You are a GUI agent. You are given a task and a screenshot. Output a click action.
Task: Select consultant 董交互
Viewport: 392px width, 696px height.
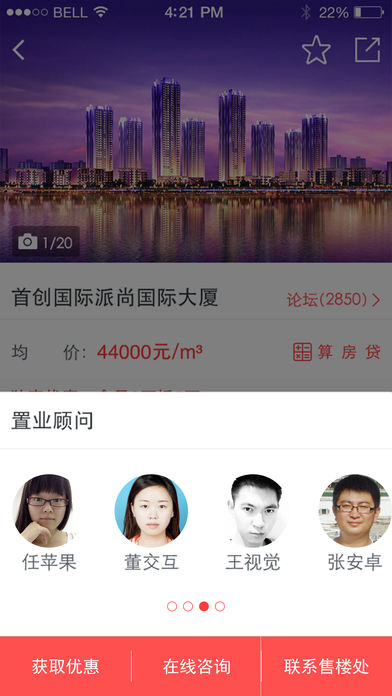pyautogui.click(x=151, y=523)
